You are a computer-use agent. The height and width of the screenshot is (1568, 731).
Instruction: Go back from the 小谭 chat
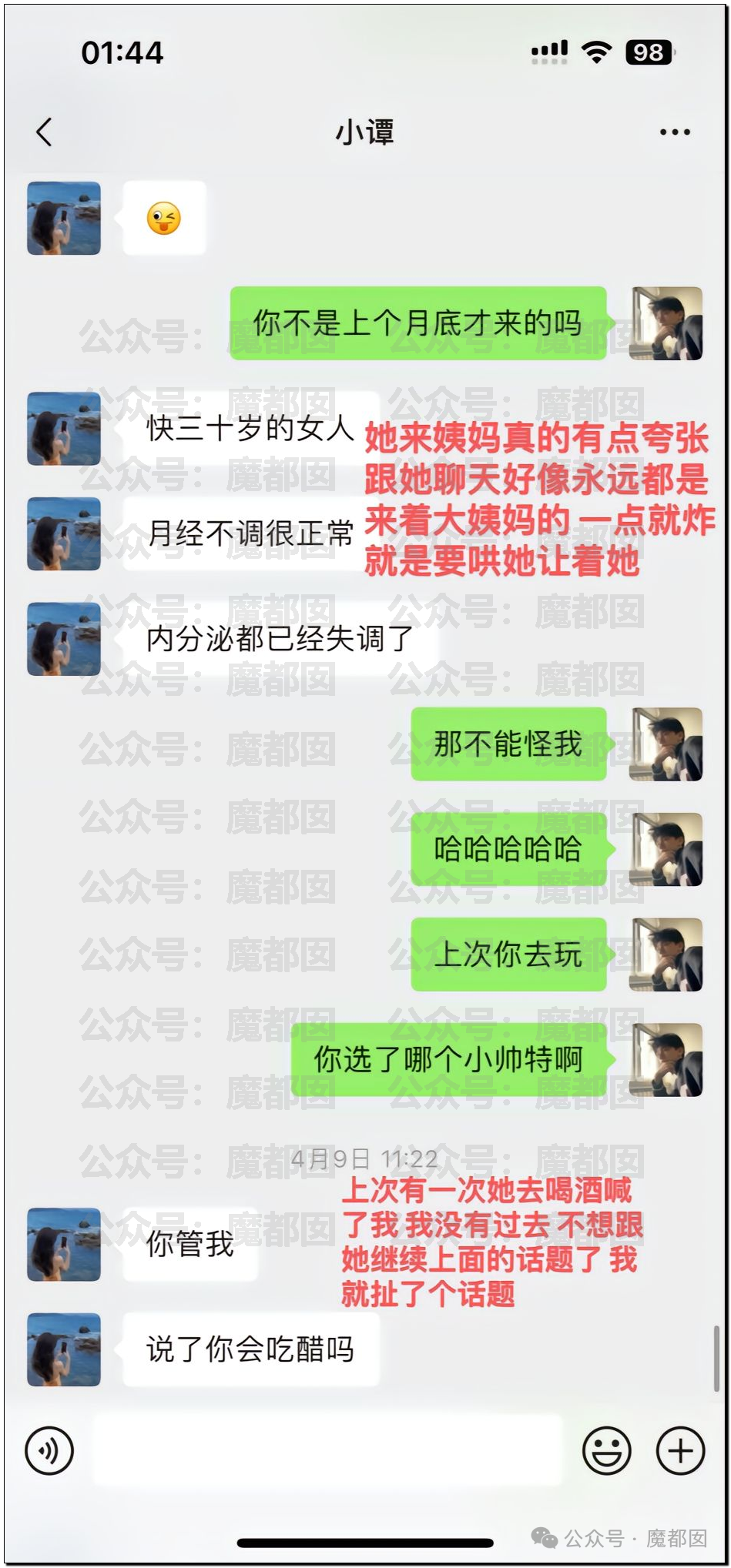coord(45,132)
